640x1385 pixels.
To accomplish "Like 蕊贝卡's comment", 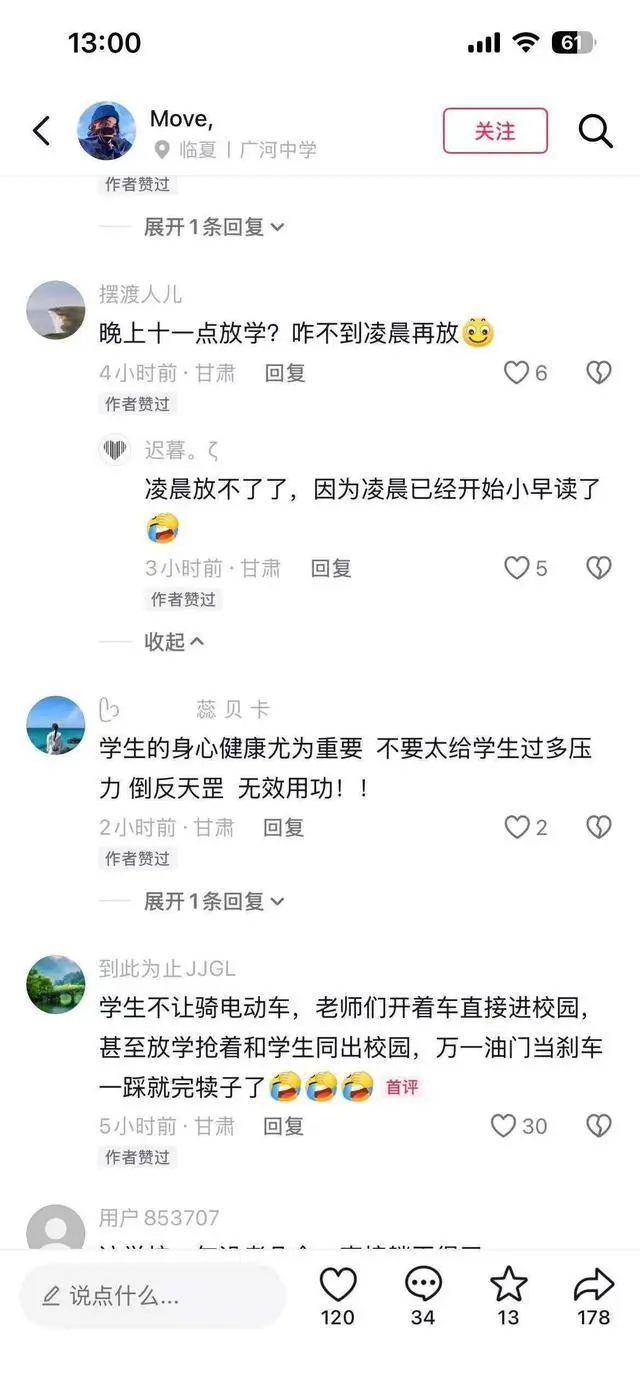I will pos(516,827).
